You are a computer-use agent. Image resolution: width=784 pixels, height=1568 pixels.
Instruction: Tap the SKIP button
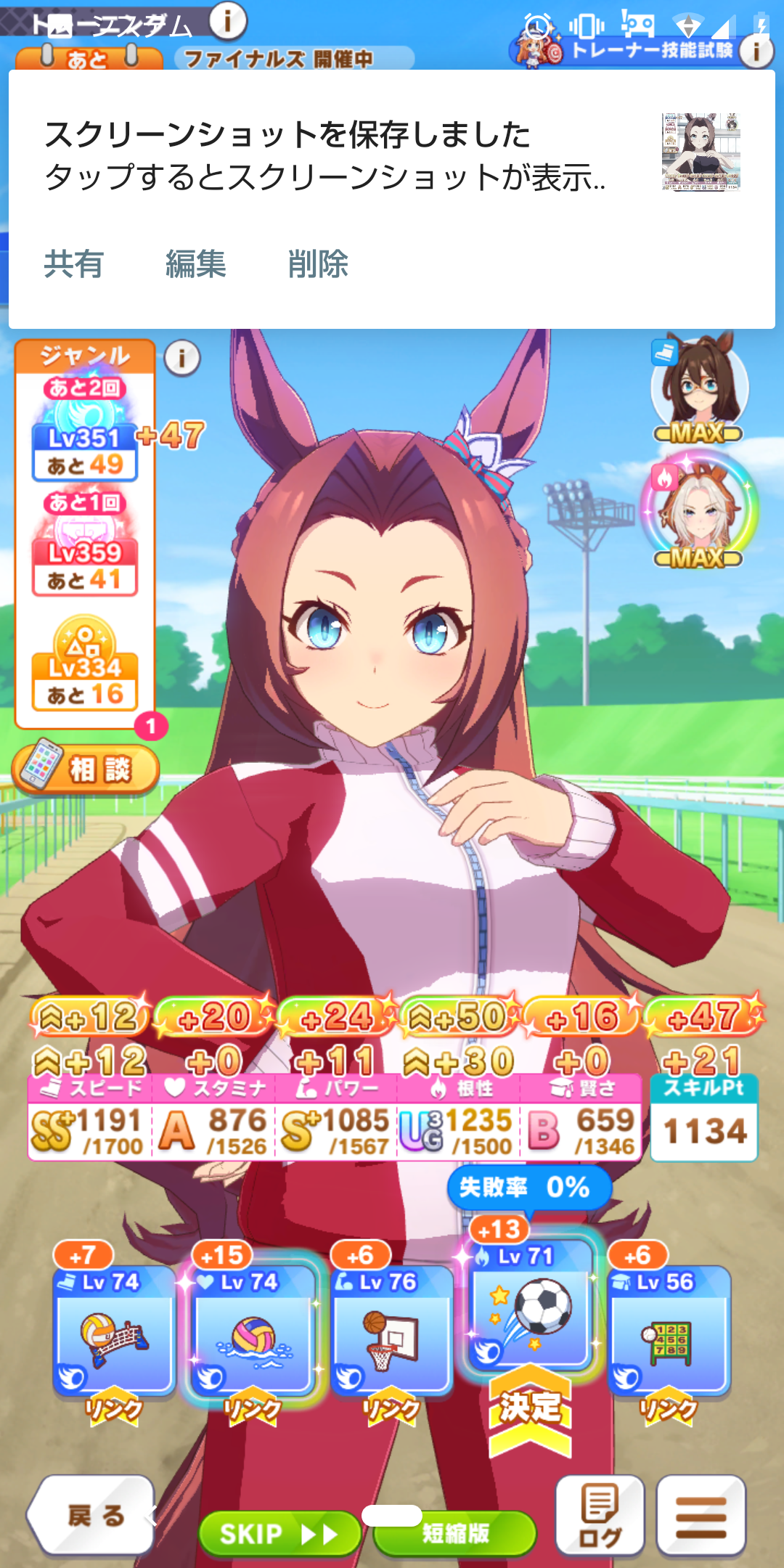tap(279, 1534)
